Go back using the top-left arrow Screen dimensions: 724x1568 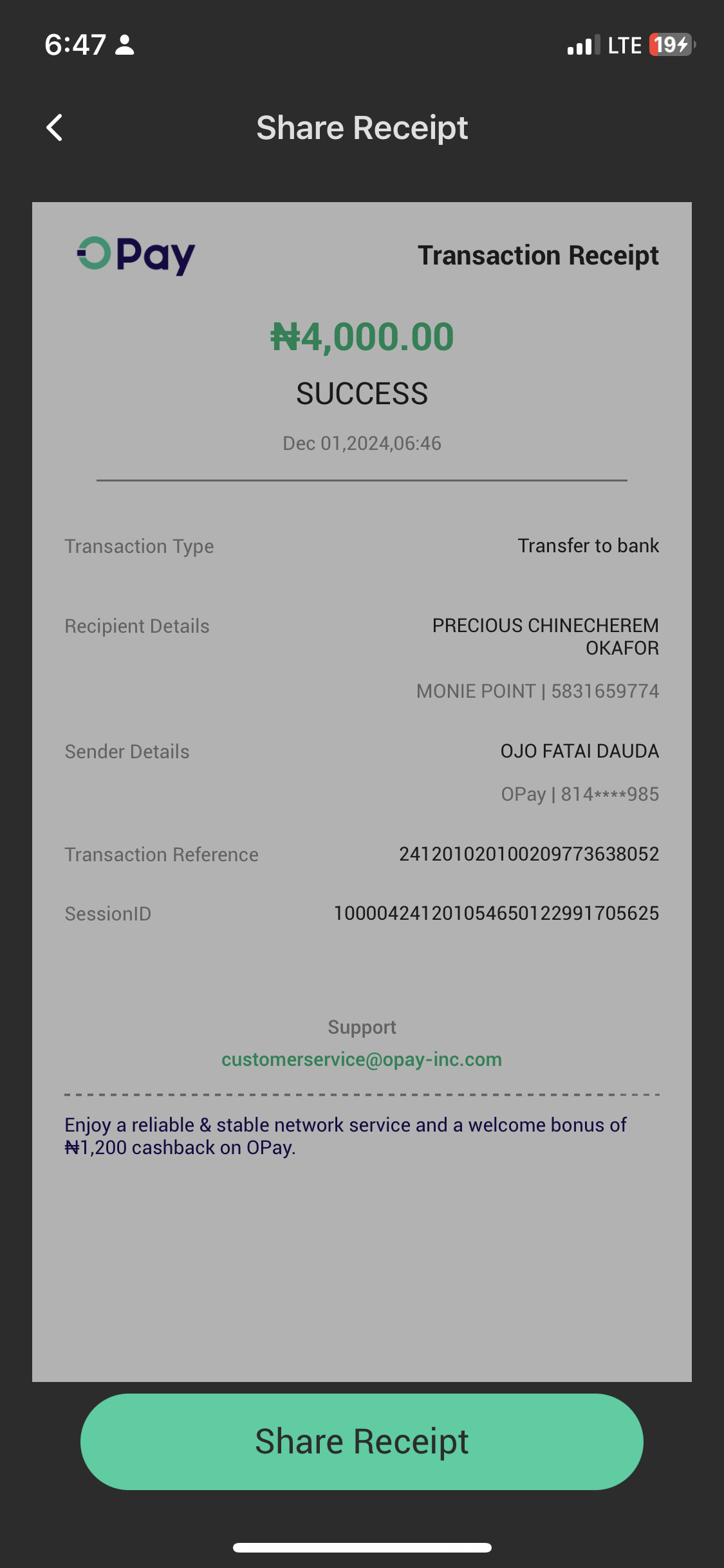[x=55, y=127]
